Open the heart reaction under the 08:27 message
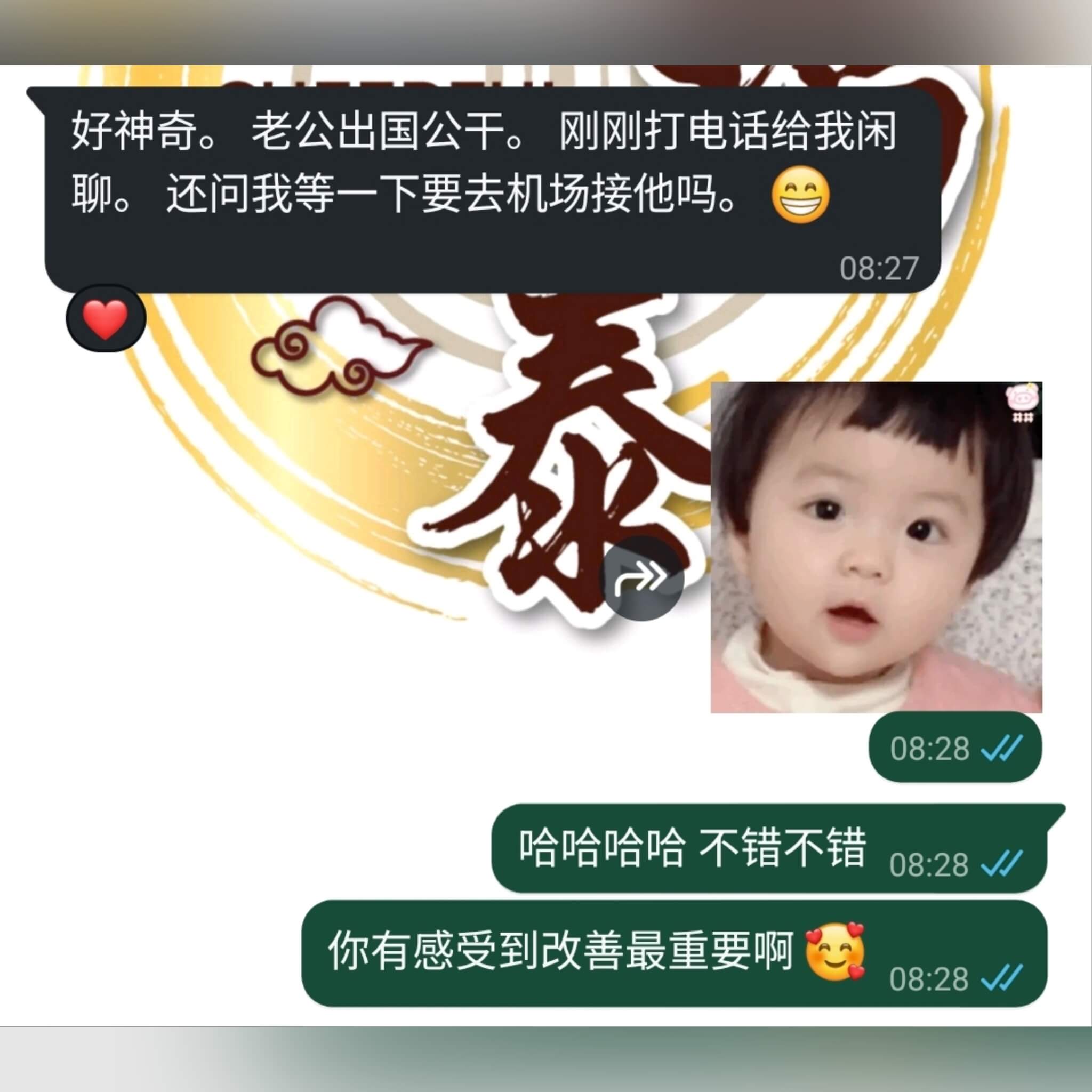Screen dimensions: 1092x1092 pyautogui.click(x=106, y=318)
